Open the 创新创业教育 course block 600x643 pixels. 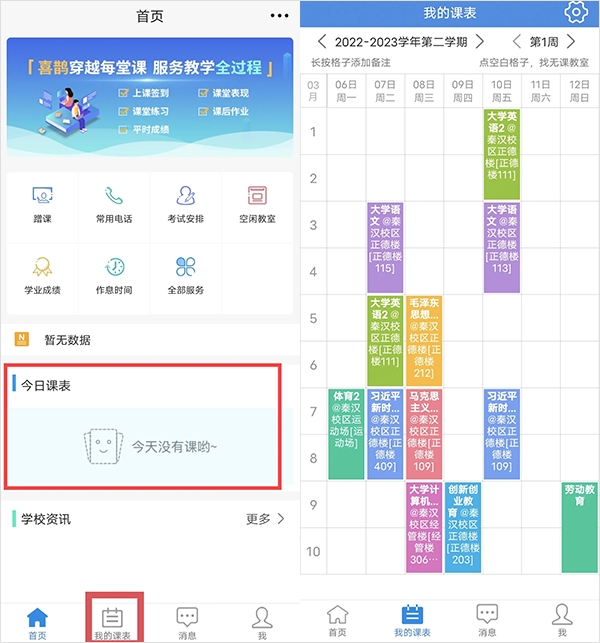coord(463,527)
